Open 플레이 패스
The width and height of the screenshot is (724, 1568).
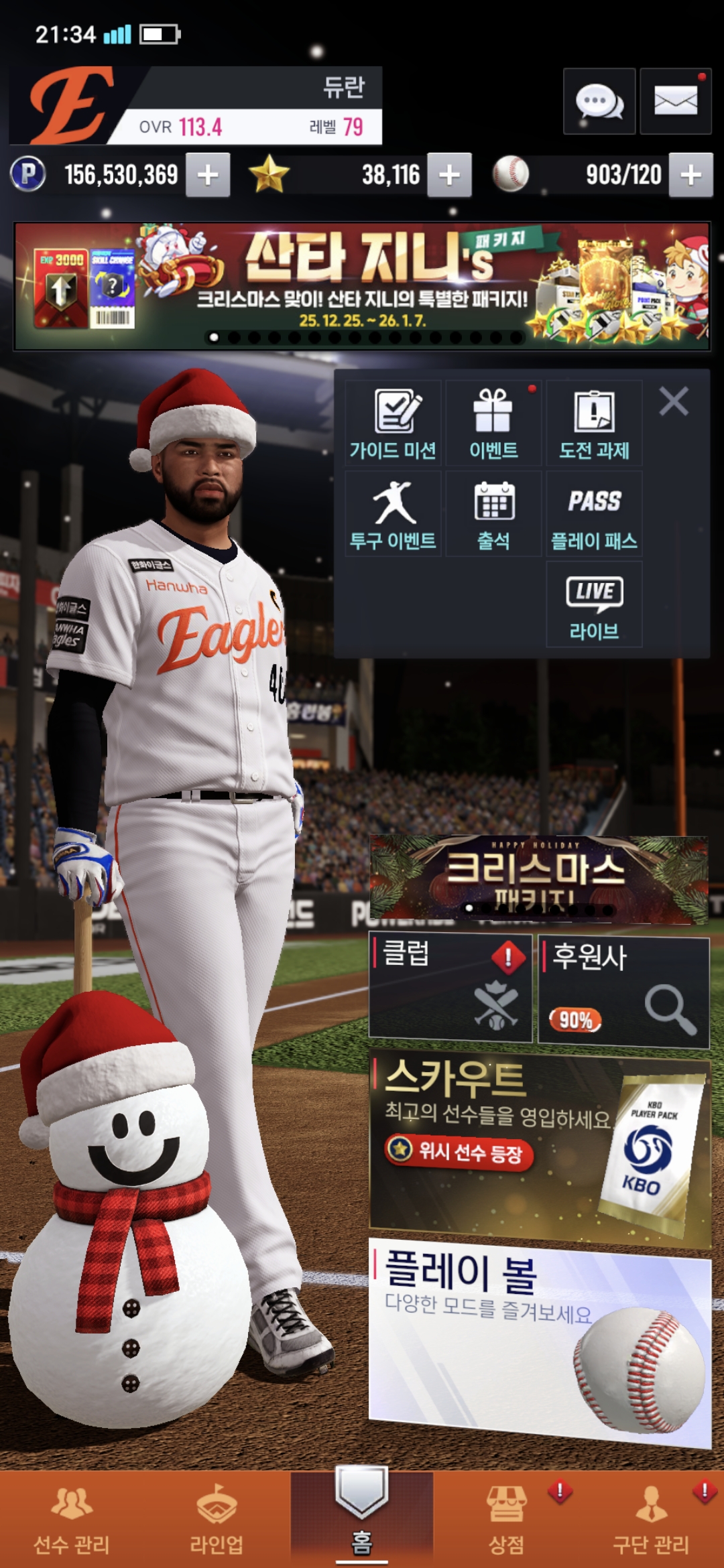tap(594, 514)
